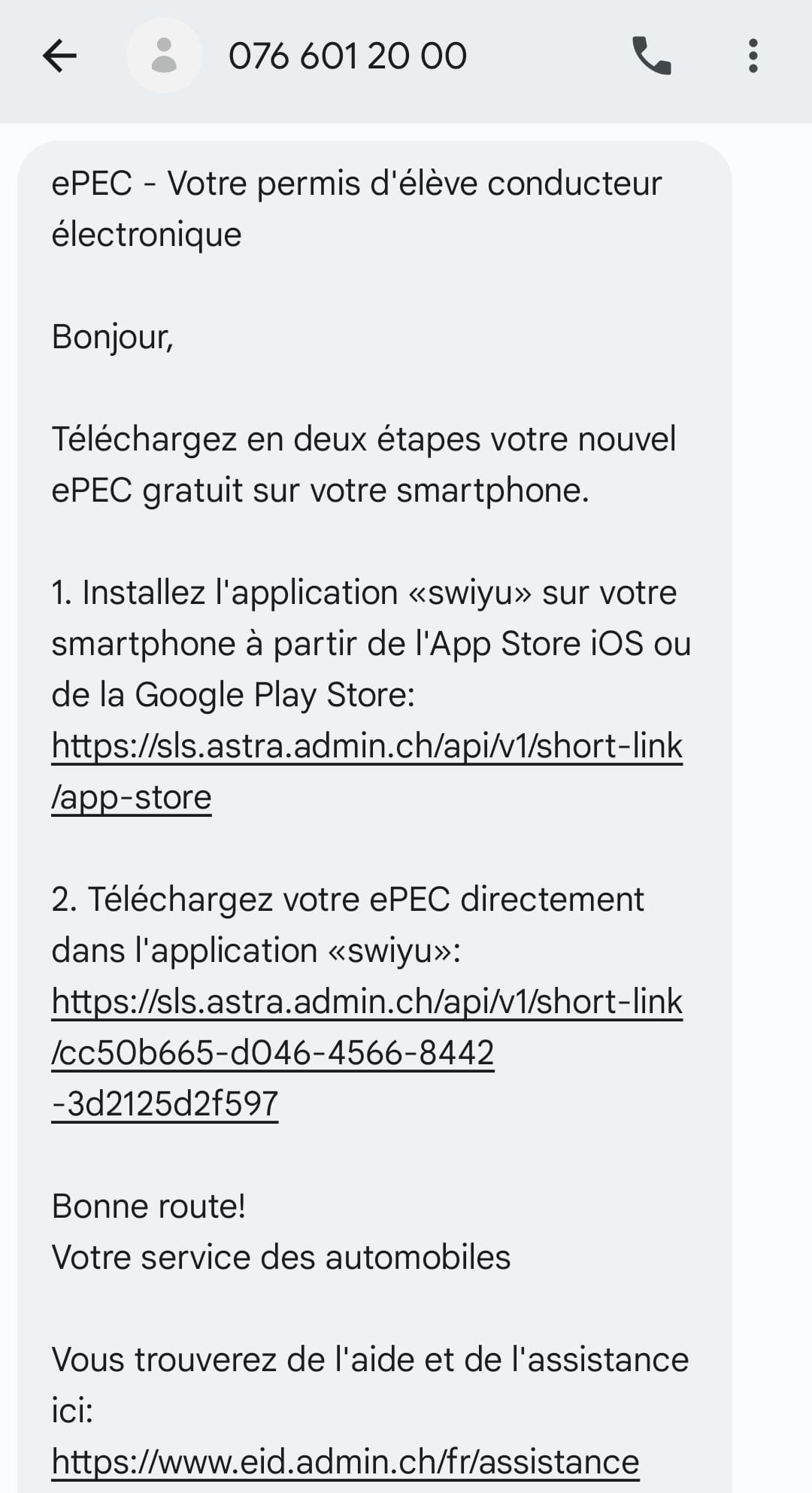The image size is (812, 1493).
Task: Go back to the conversations list
Action: tap(60, 56)
